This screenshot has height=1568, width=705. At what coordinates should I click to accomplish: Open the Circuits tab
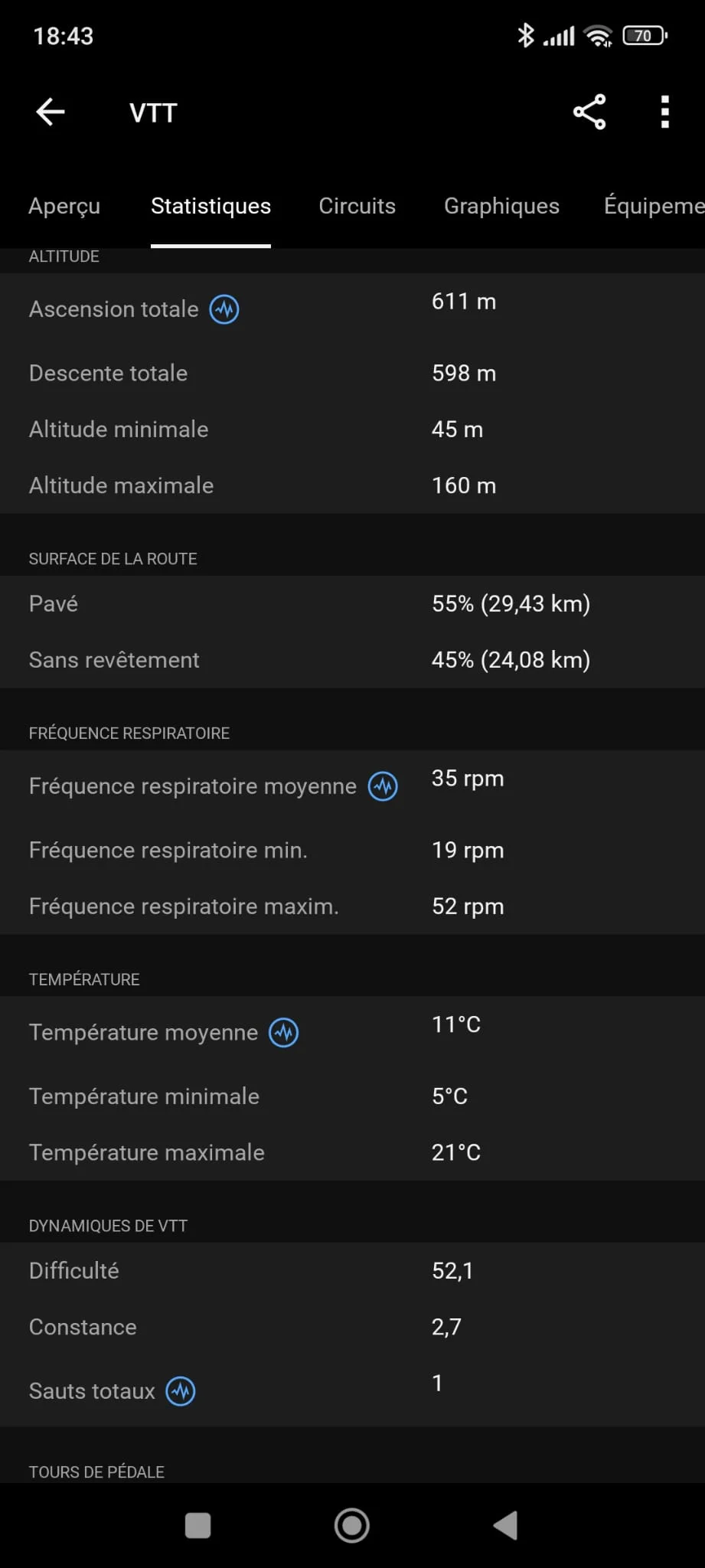[x=357, y=206]
